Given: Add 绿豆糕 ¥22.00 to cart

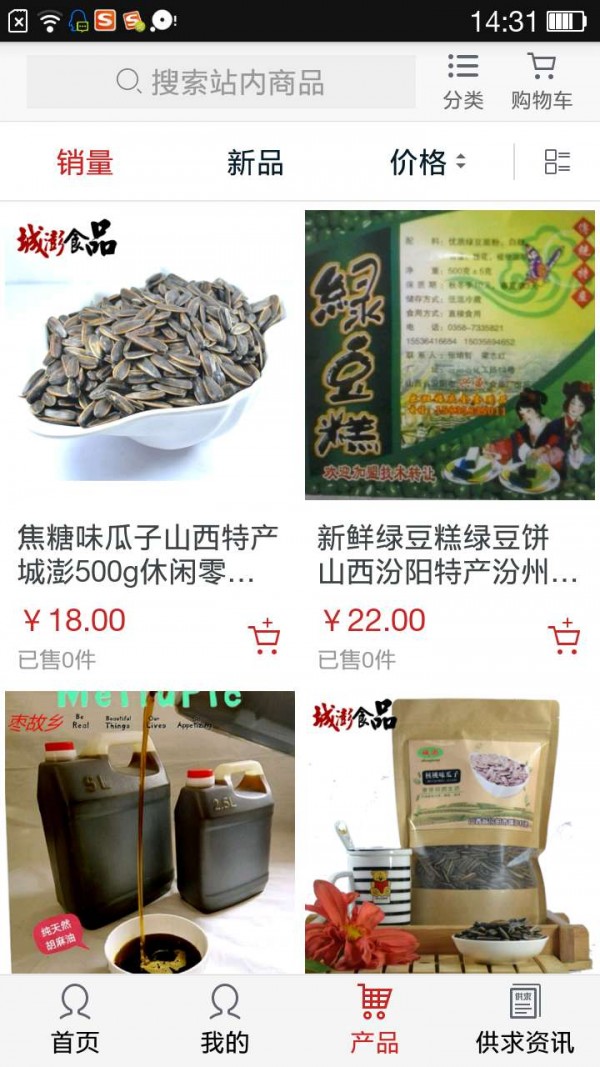Looking at the screenshot, I should (564, 637).
